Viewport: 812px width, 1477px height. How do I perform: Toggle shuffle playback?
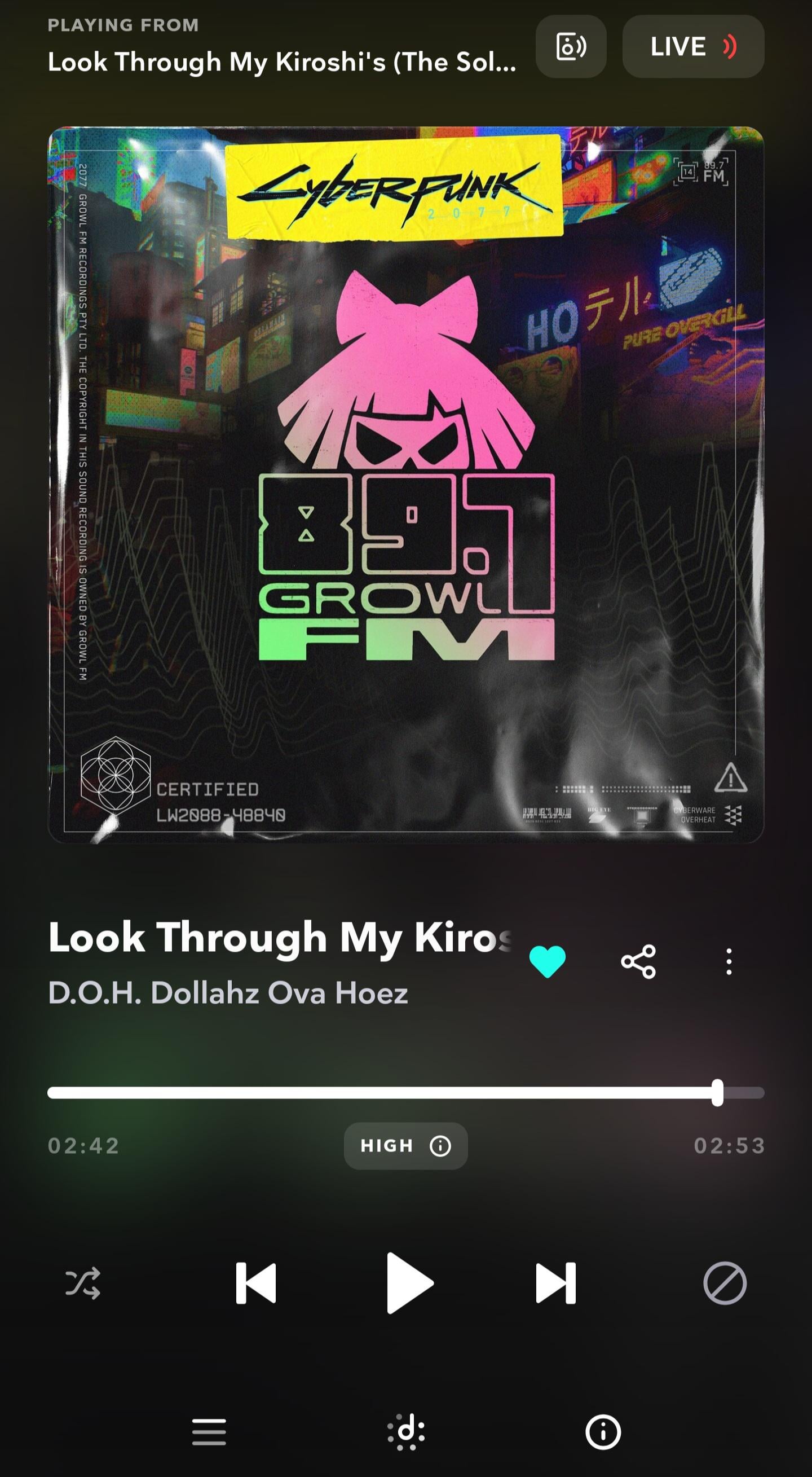click(82, 1282)
